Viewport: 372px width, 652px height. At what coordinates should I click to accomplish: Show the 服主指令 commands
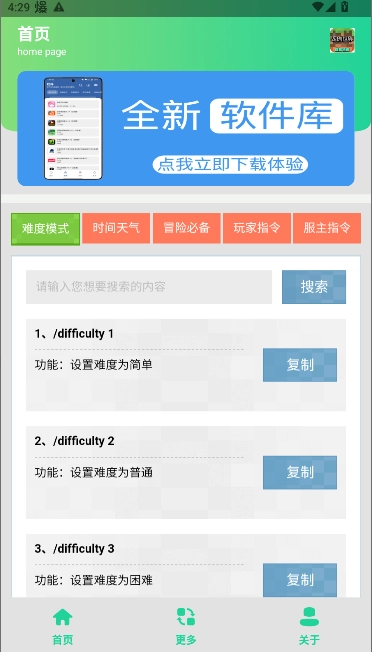[x=327, y=228]
